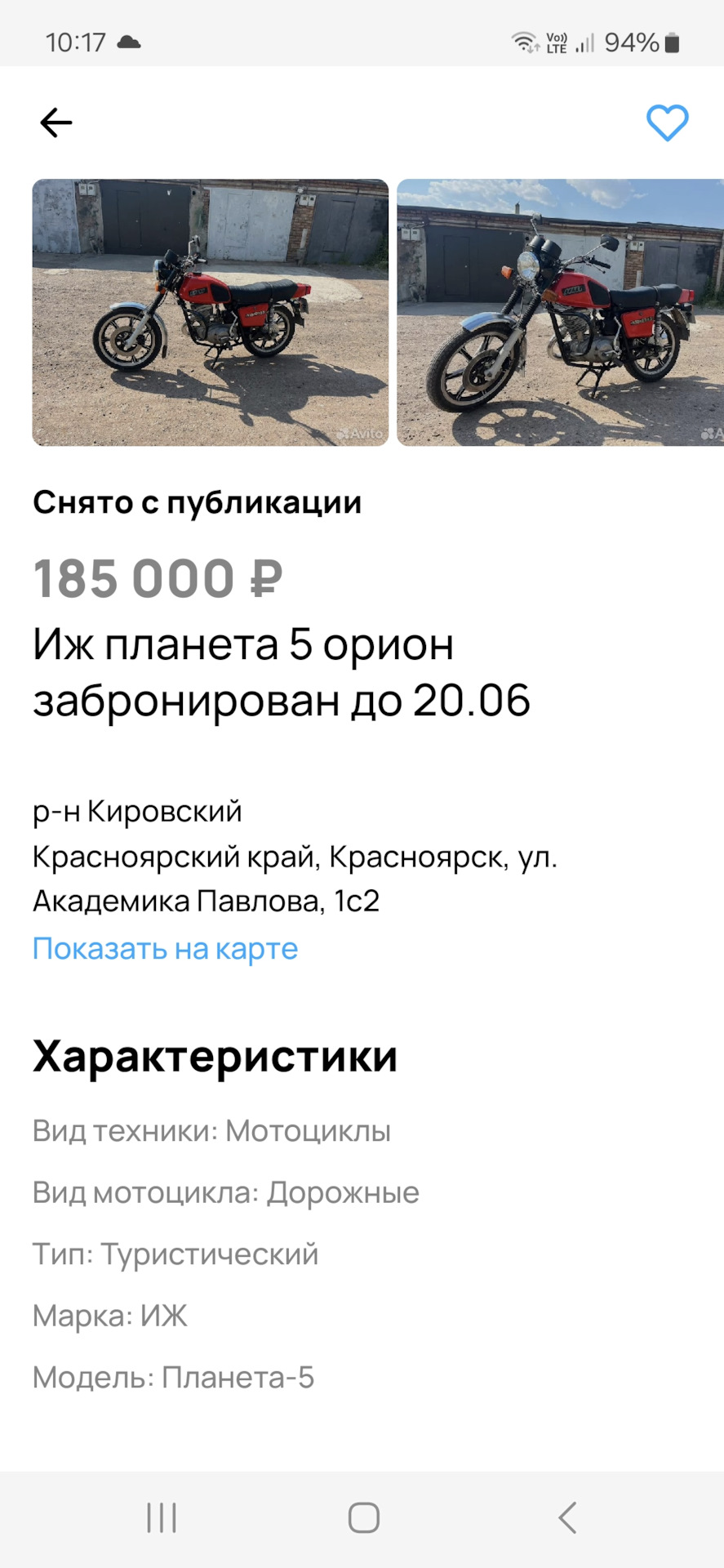724x1568 pixels.
Task: Go to the home screen
Action: pos(363,1518)
